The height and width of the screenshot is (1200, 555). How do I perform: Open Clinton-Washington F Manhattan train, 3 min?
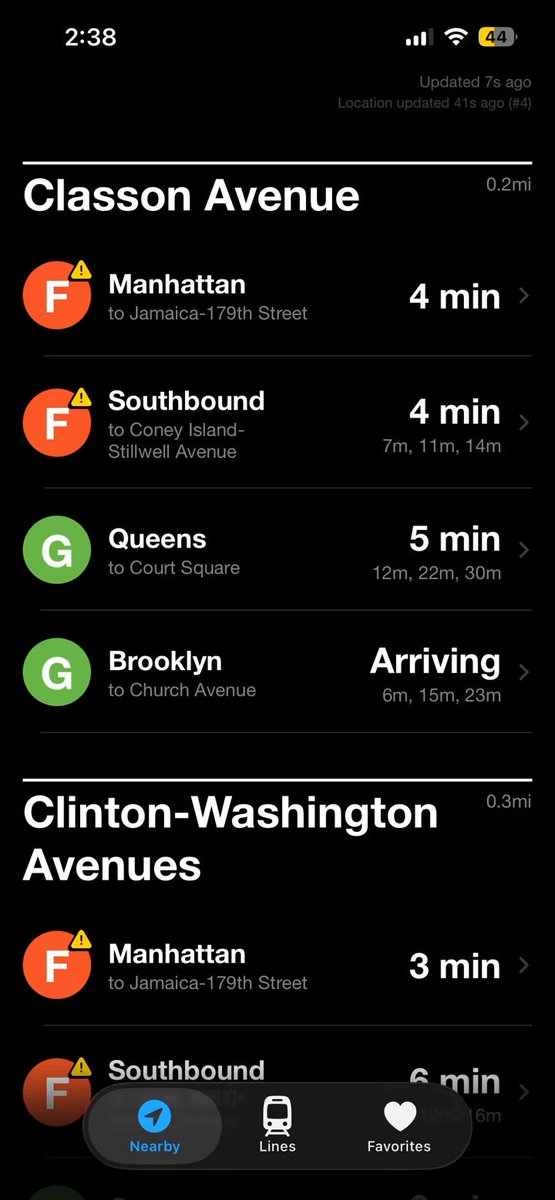pos(277,966)
